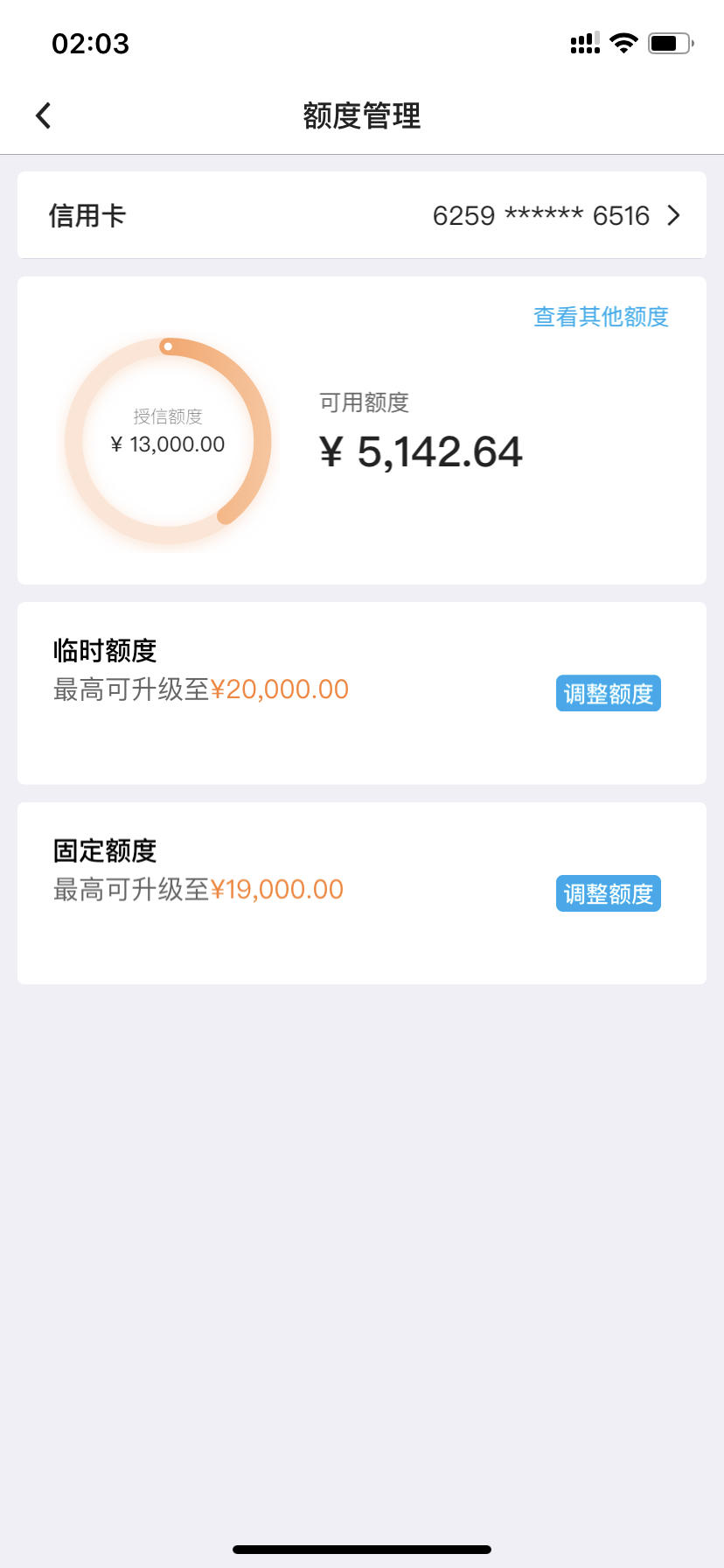Tap 调整额度 for 临时额度
The image size is (724, 1568).
pyautogui.click(x=609, y=694)
